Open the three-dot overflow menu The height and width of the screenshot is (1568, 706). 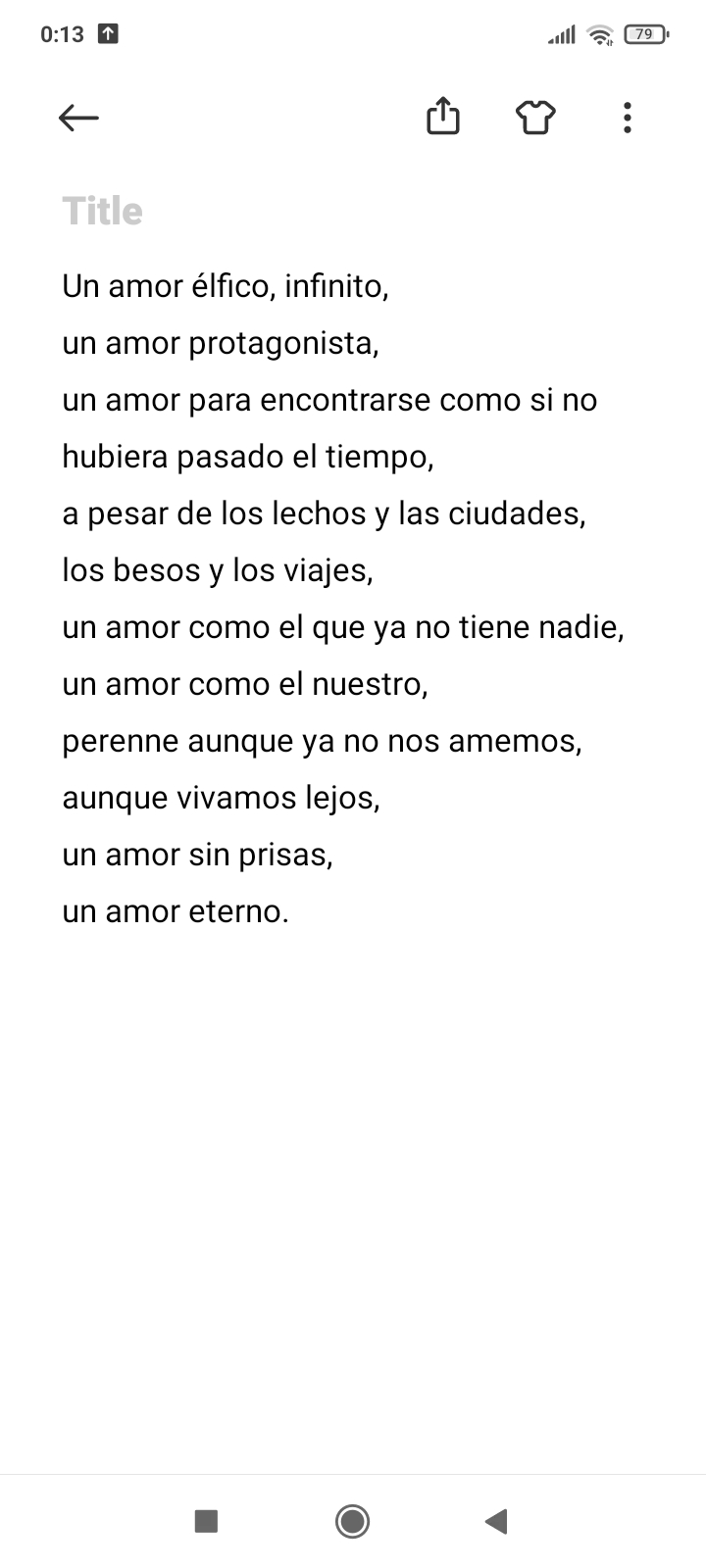[x=628, y=118]
